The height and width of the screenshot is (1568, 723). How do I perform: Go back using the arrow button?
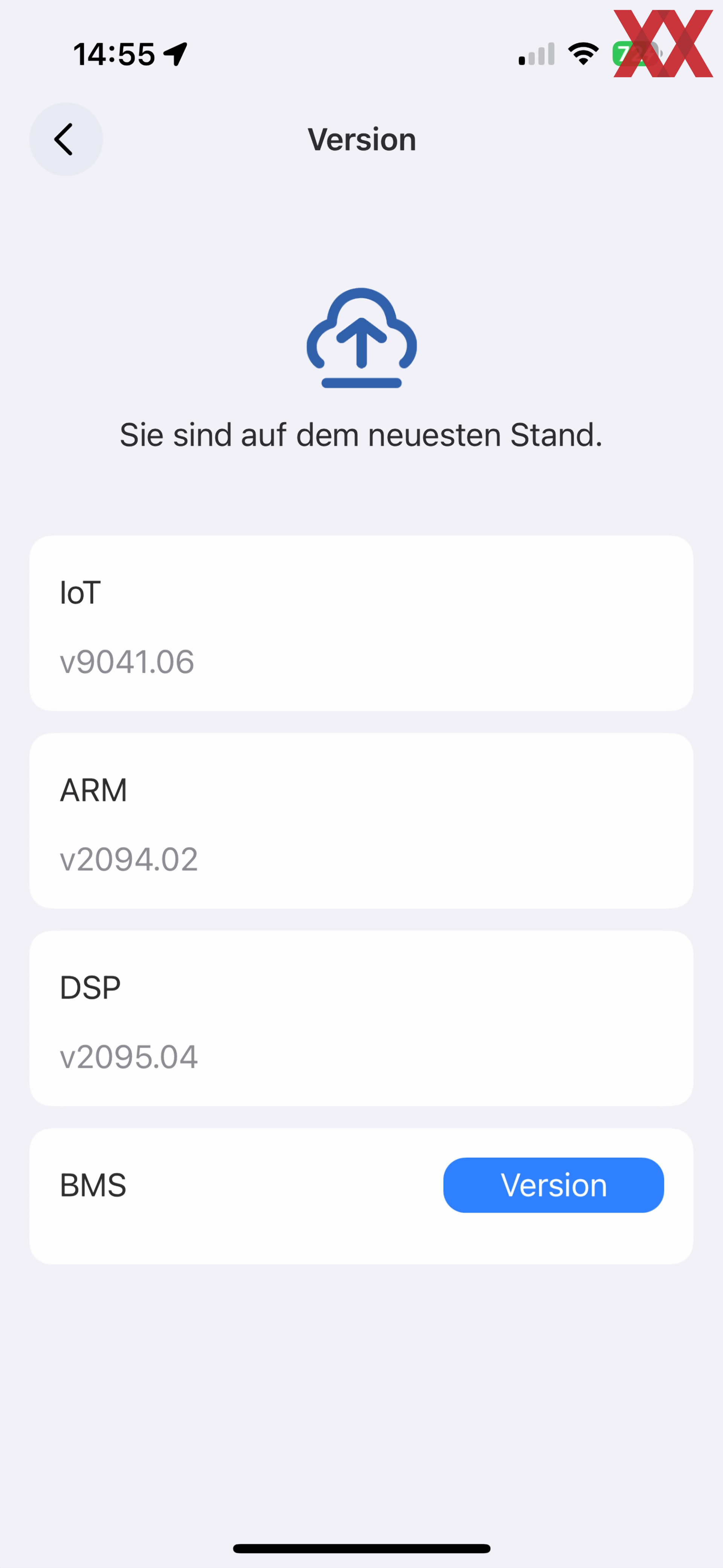pos(66,139)
